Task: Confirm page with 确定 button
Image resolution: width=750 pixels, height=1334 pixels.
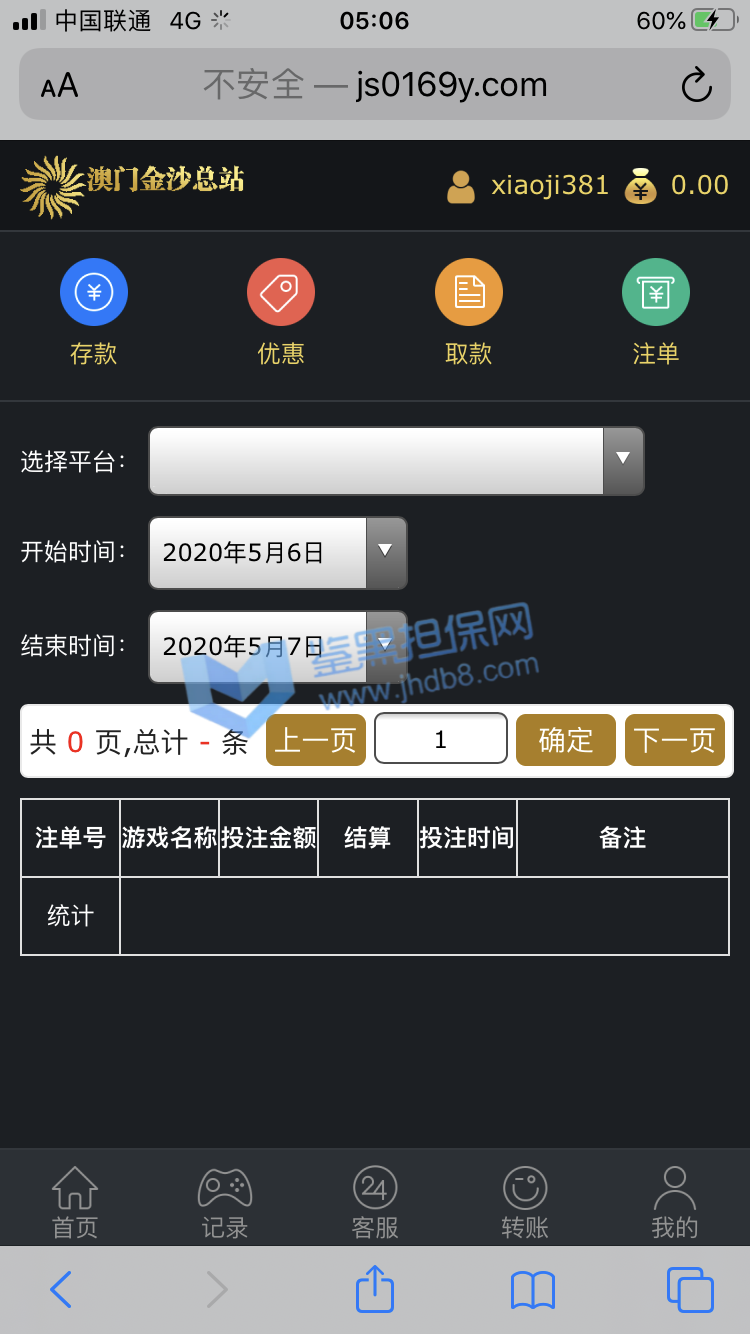Action: pyautogui.click(x=565, y=741)
